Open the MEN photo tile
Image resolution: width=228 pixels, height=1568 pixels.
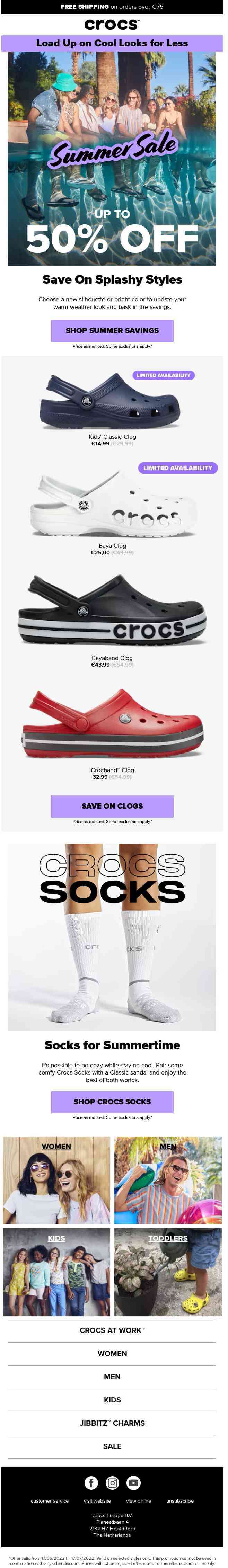click(168, 1180)
